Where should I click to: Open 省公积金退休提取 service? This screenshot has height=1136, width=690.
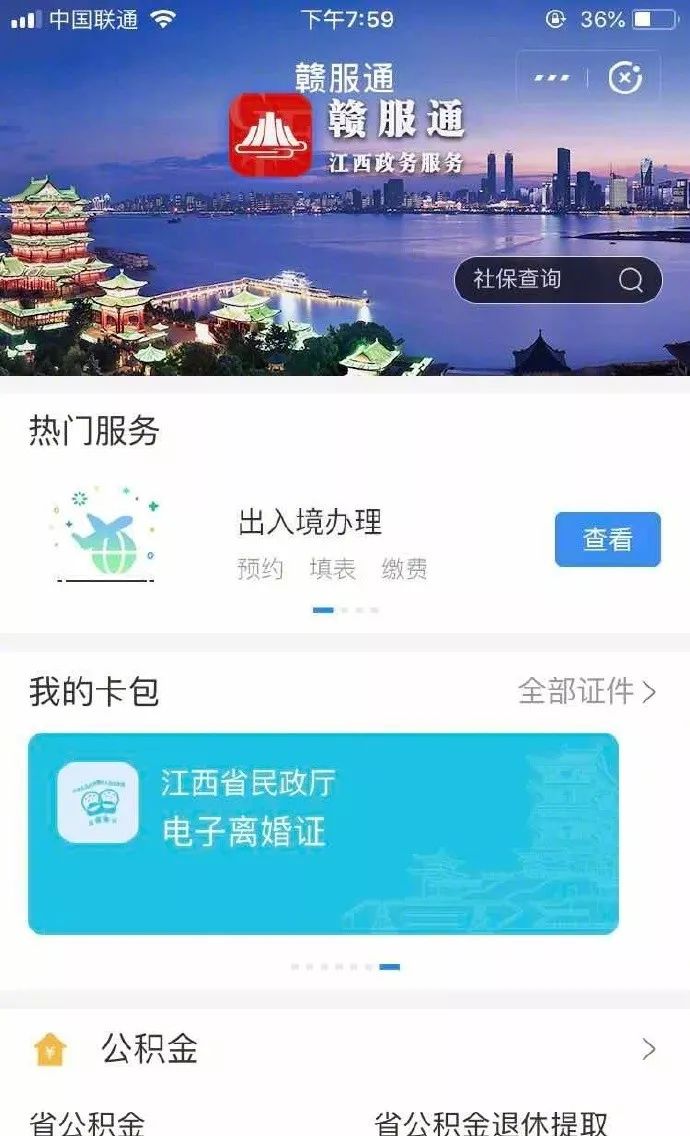coord(490,1123)
